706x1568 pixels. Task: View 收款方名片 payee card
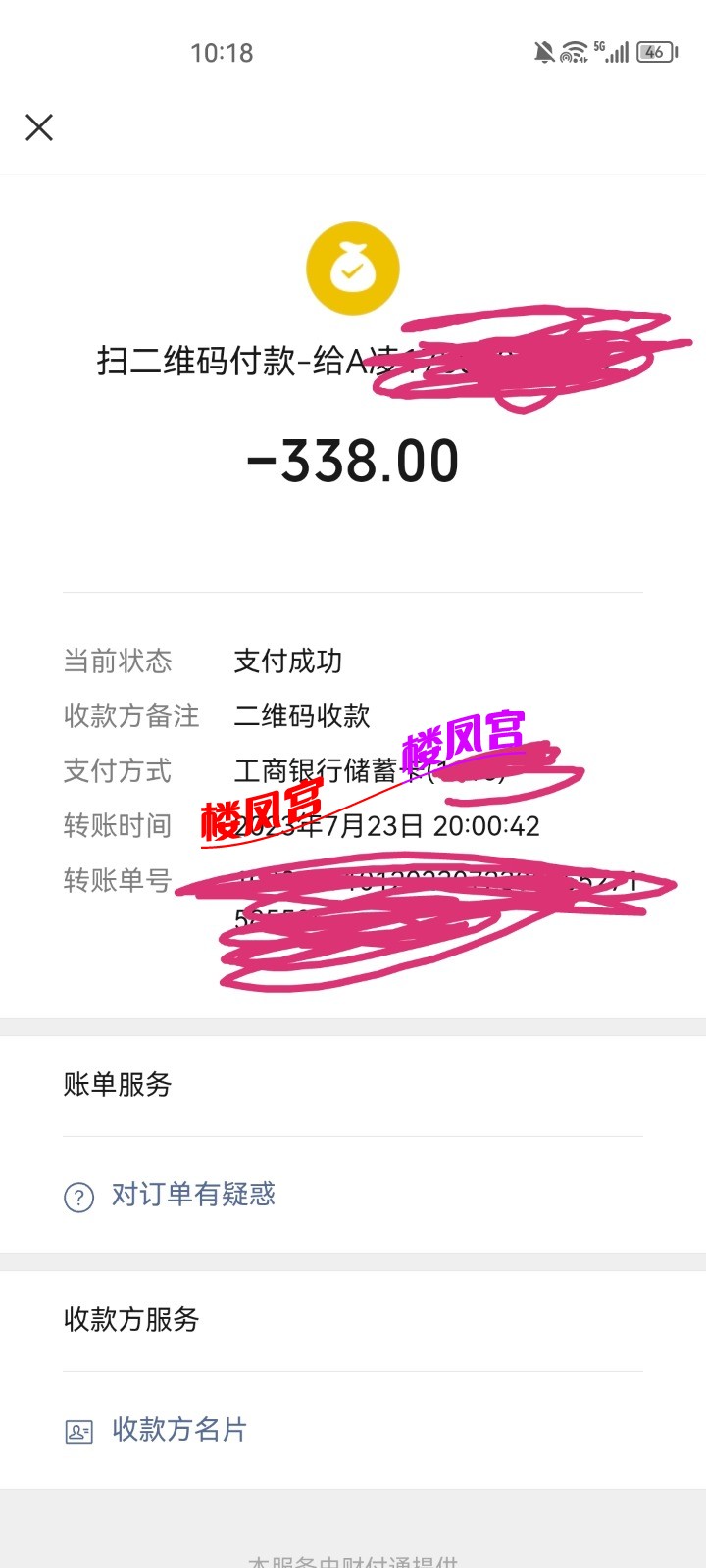click(178, 1430)
